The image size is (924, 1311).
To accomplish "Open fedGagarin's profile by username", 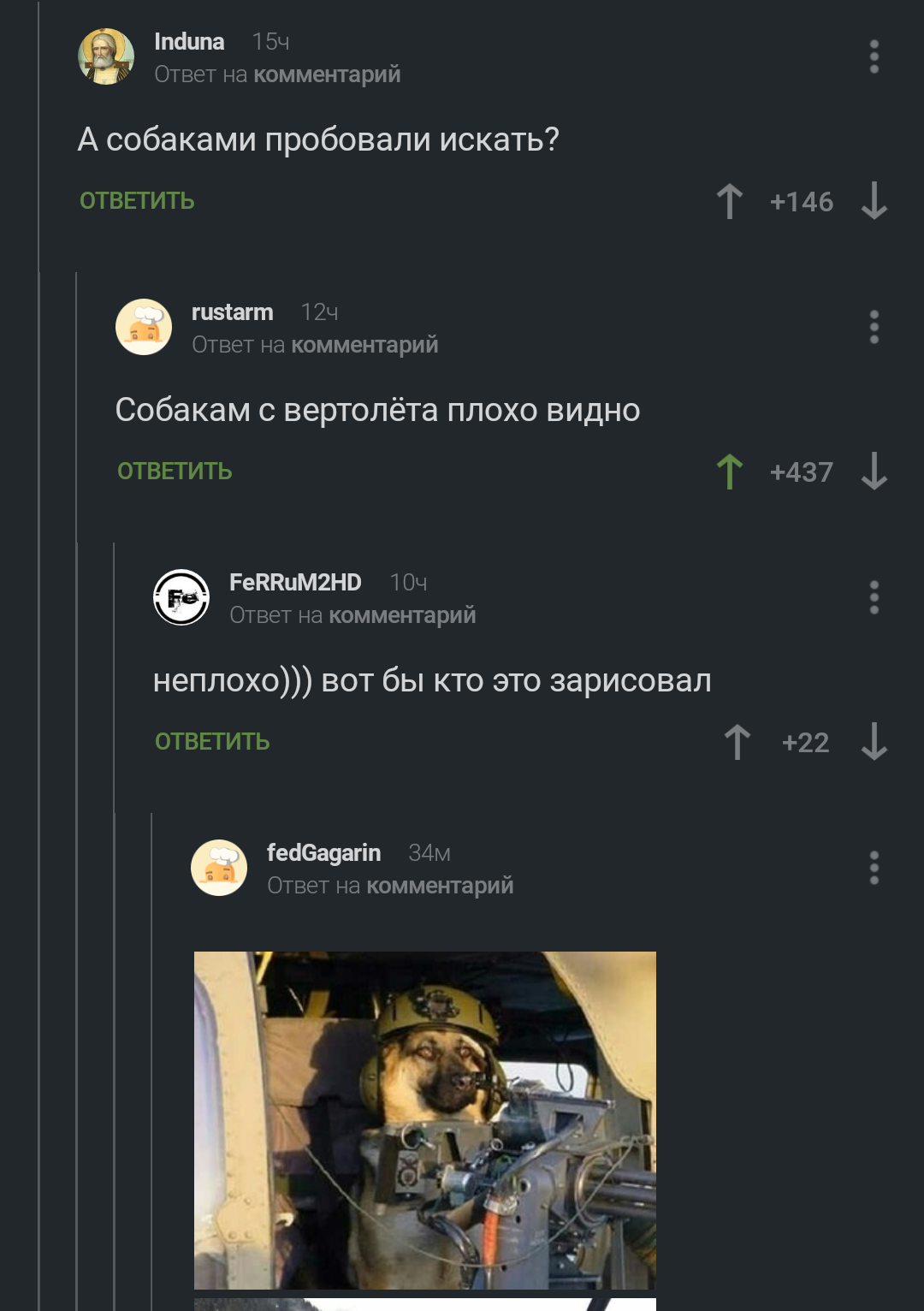I will click(323, 853).
